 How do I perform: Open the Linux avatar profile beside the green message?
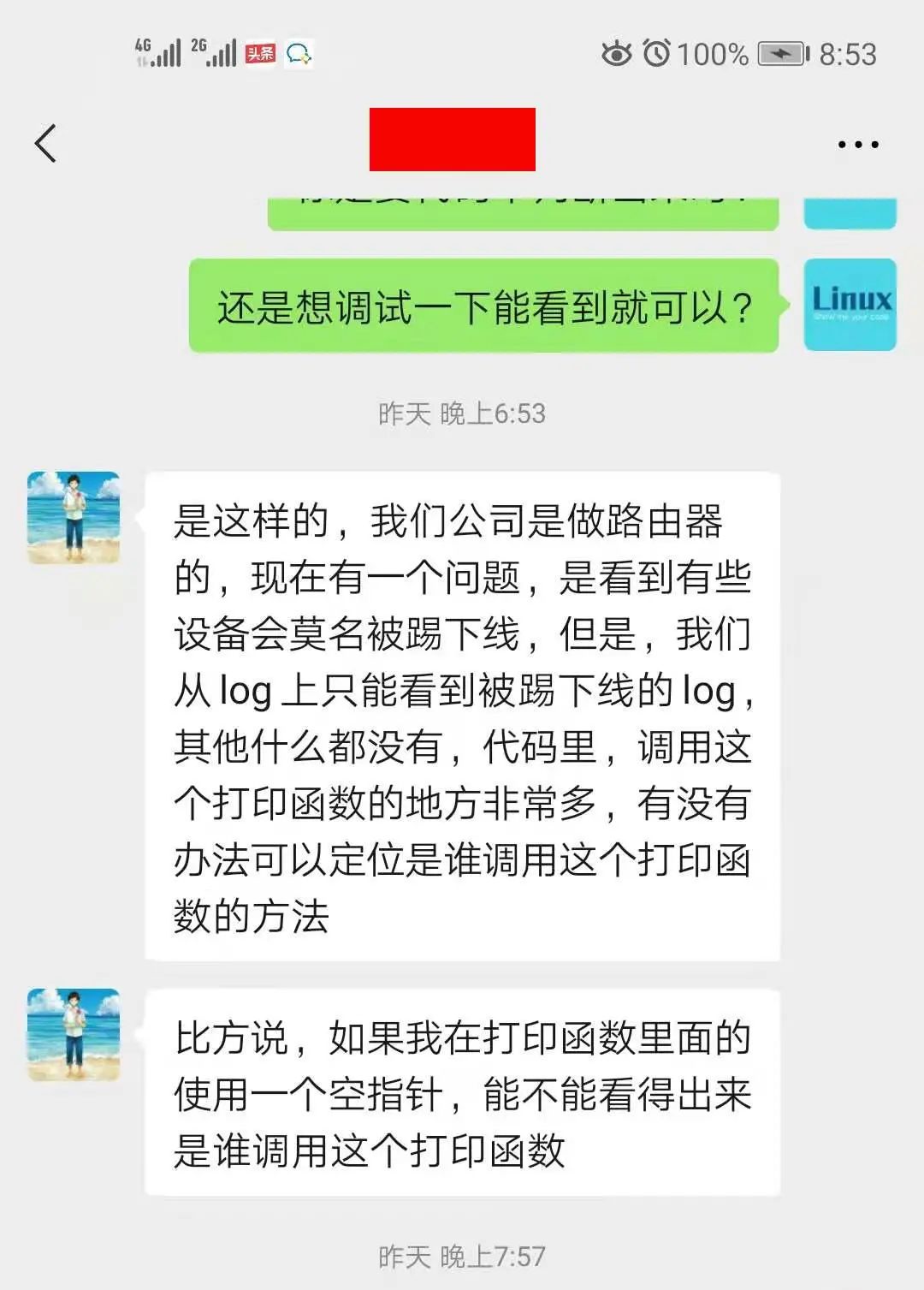point(850,305)
